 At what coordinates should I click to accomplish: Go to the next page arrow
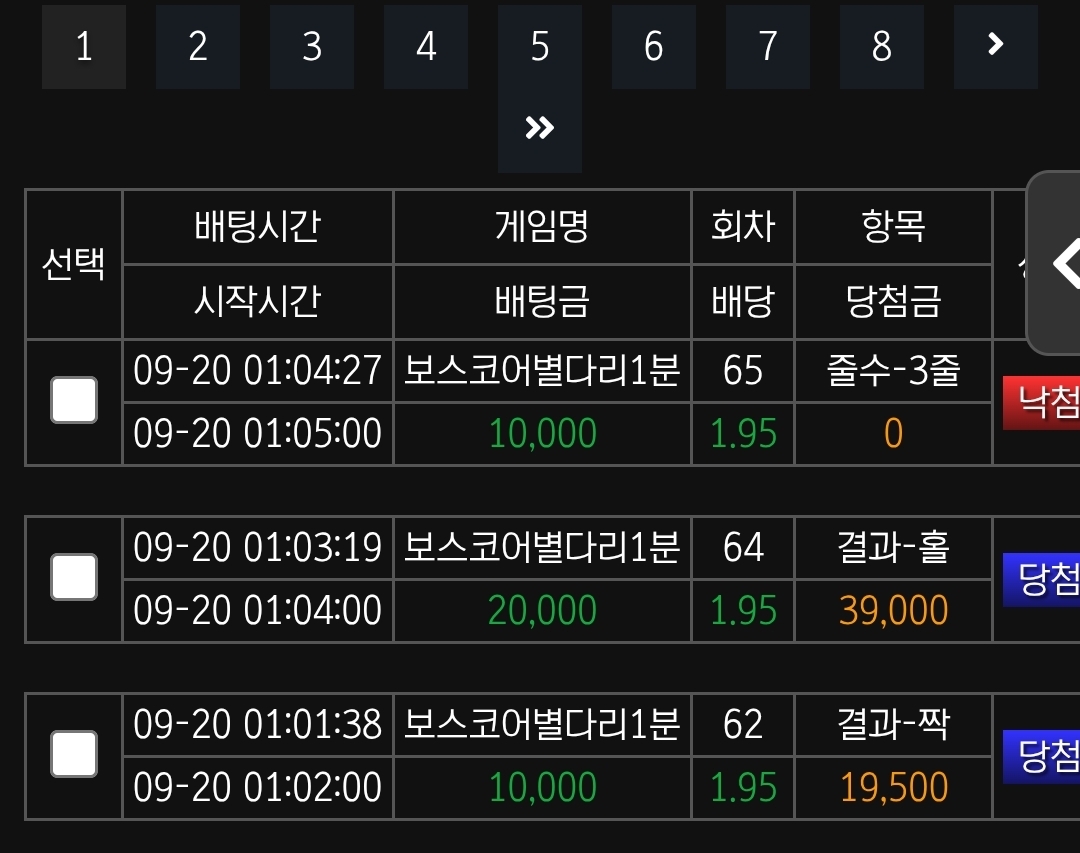tap(995, 44)
